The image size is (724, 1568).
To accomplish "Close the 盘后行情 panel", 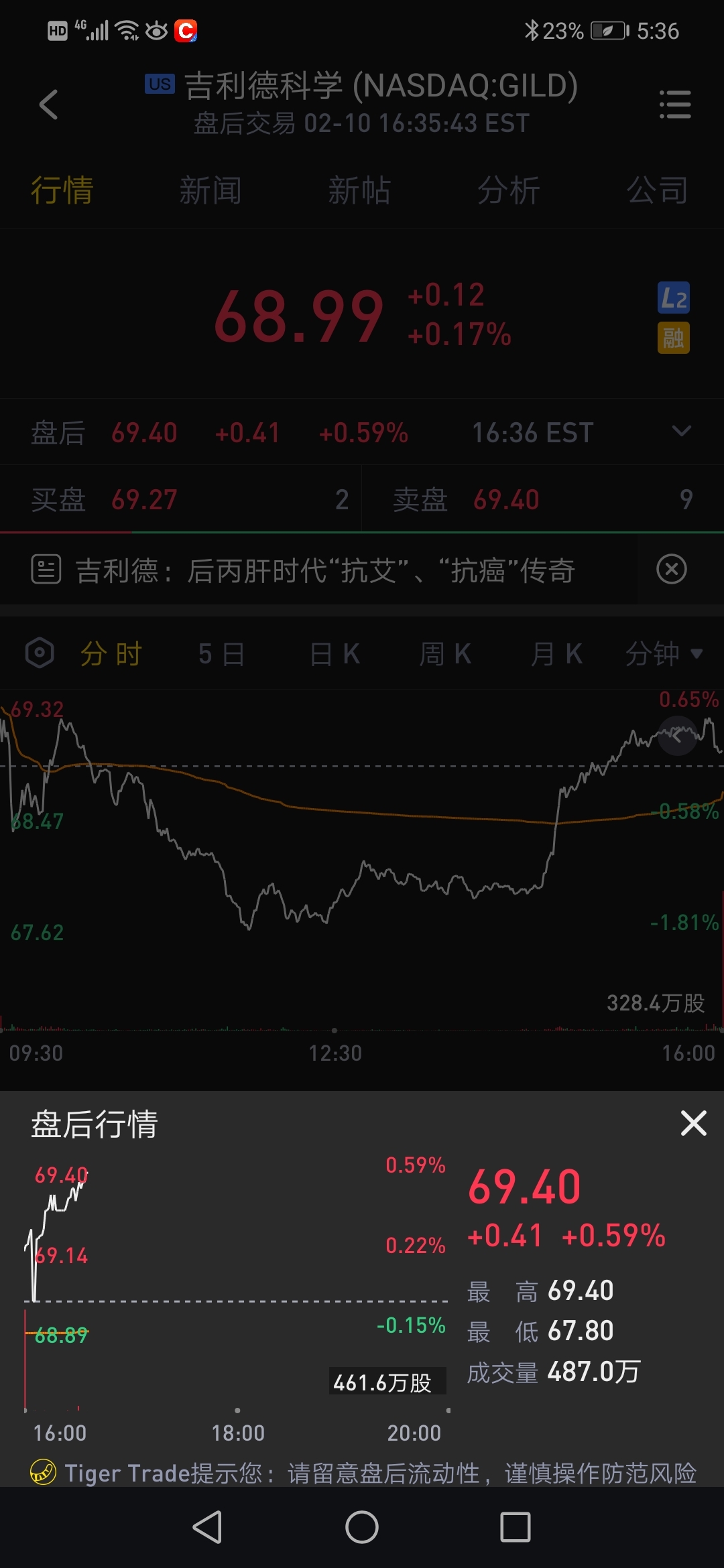I will (x=693, y=1123).
